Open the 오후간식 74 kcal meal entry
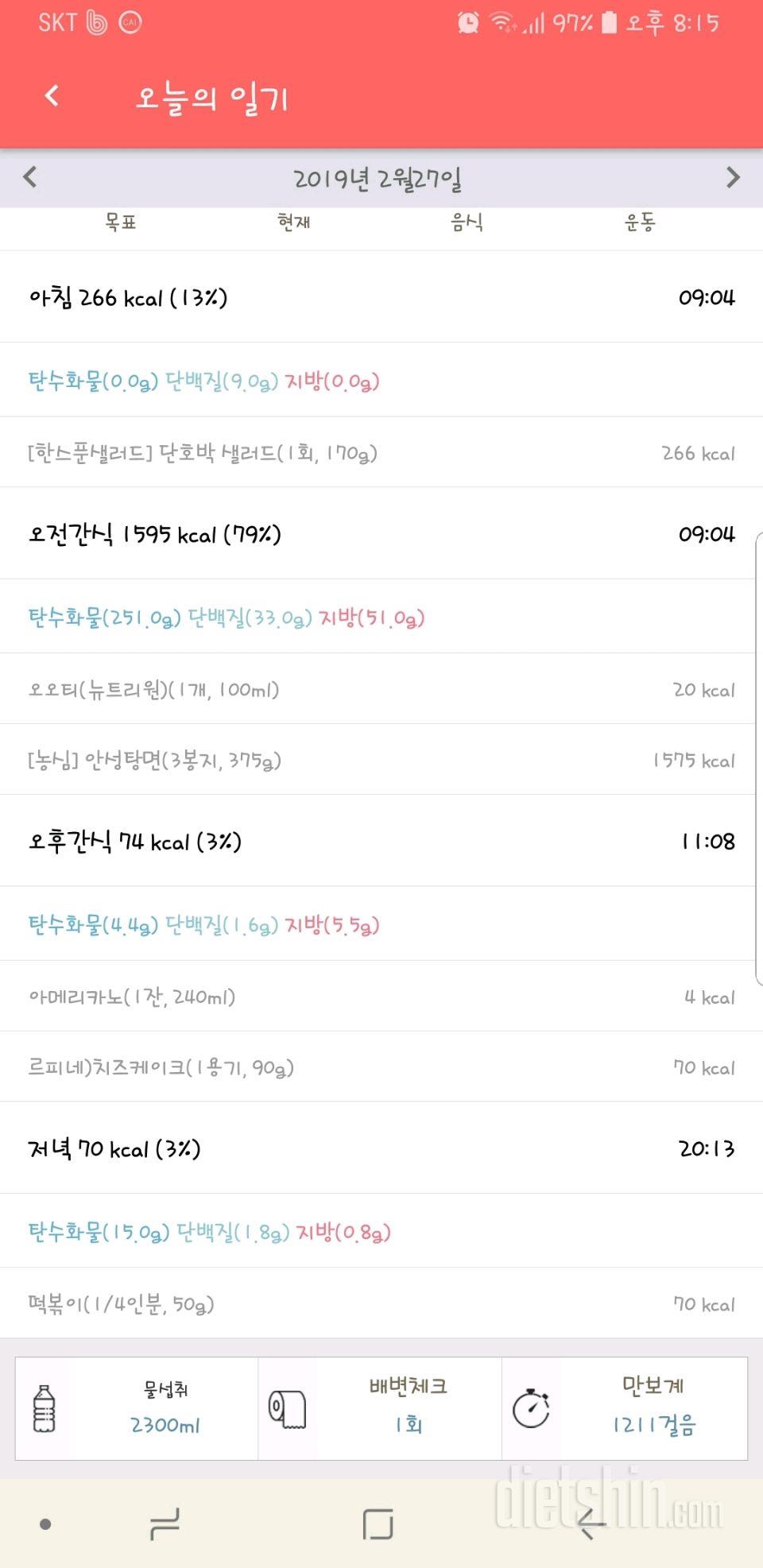Screen dimensions: 763x1568 [x=381, y=841]
